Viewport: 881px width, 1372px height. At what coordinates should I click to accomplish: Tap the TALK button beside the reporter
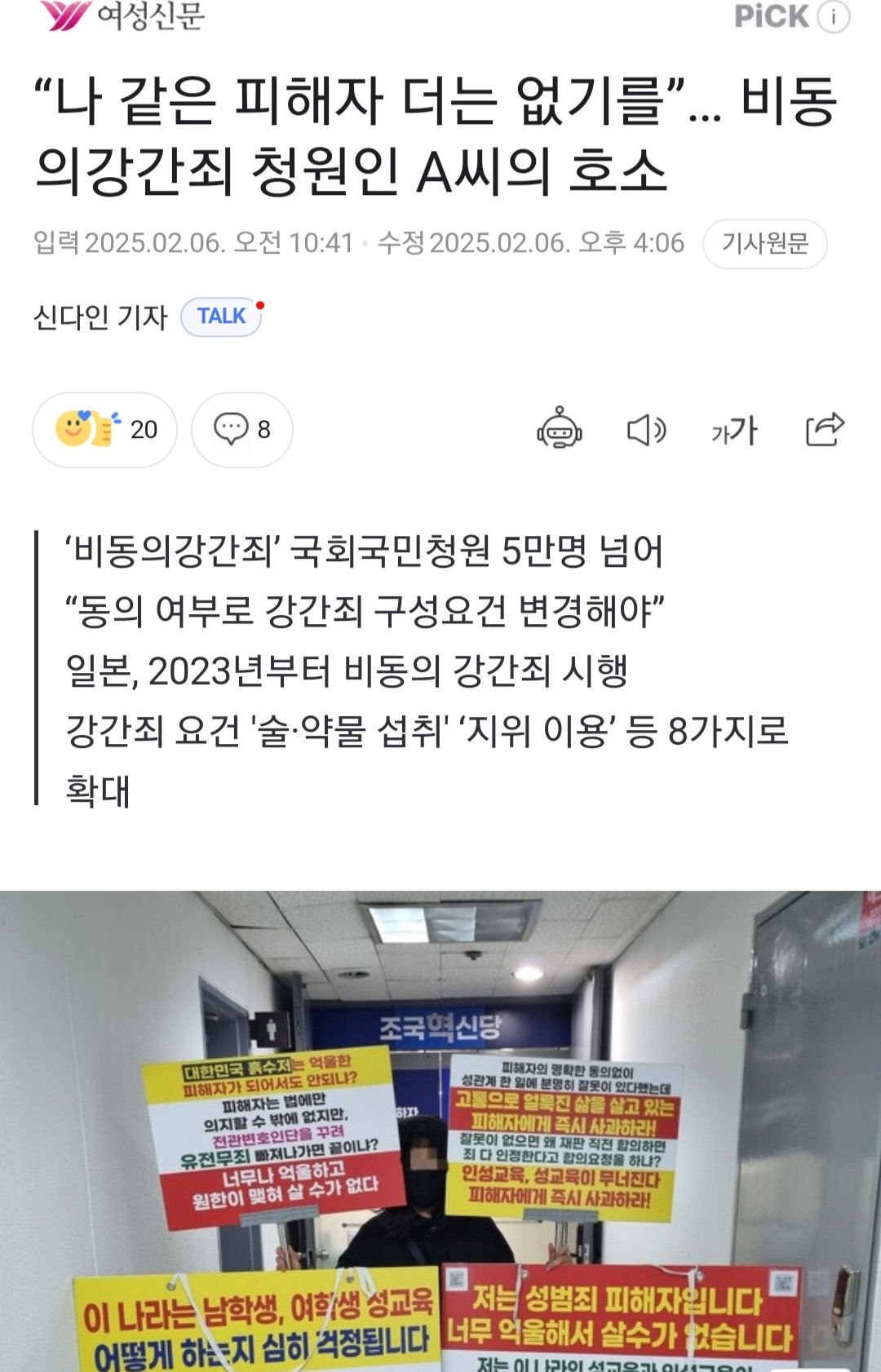[x=221, y=316]
